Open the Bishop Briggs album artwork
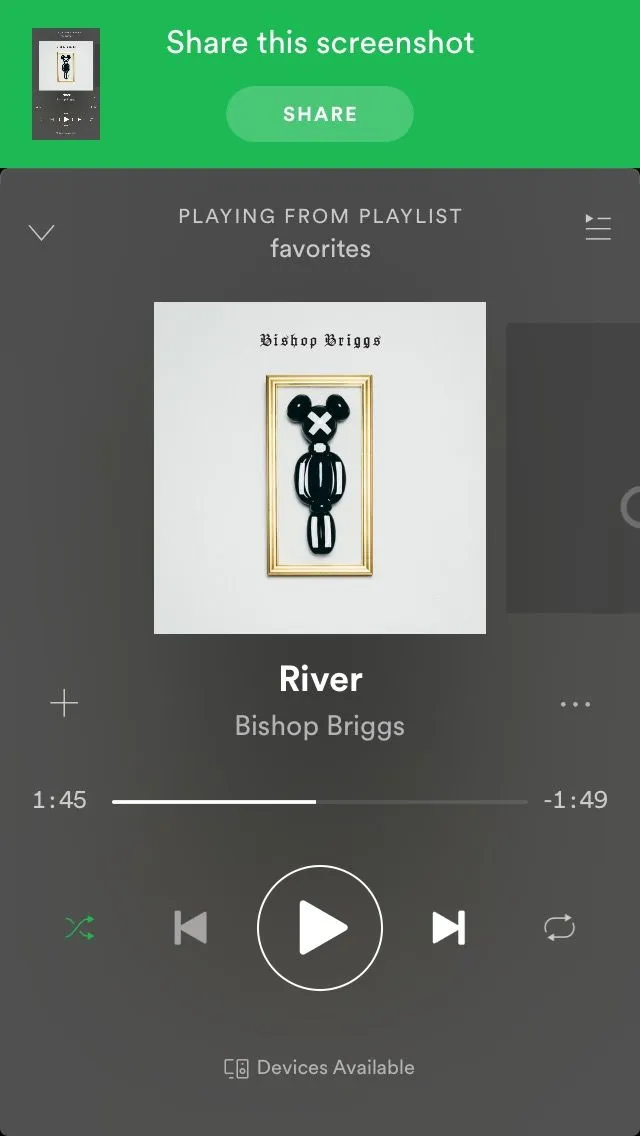The image size is (640, 1136). [x=320, y=468]
